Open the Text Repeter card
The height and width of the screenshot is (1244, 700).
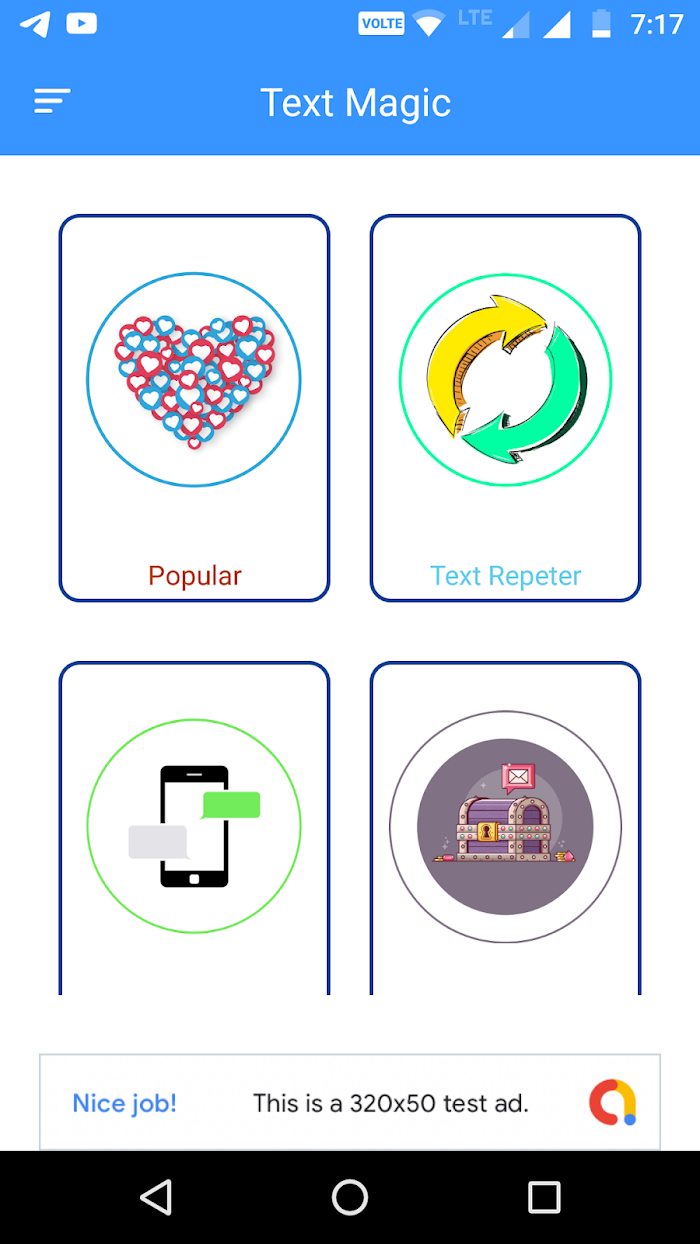[505, 408]
